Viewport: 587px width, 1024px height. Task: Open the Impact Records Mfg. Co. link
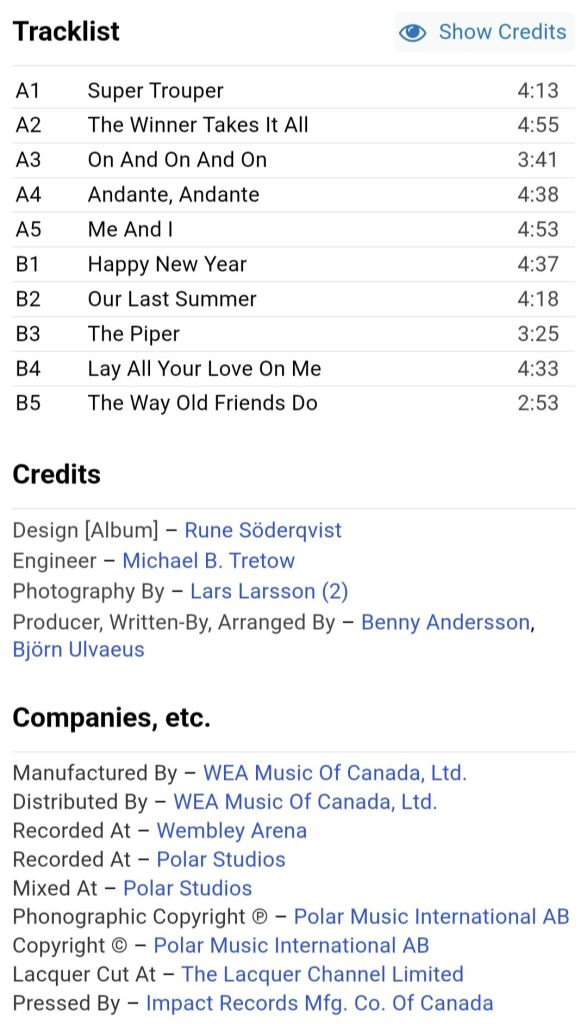[319, 1002]
